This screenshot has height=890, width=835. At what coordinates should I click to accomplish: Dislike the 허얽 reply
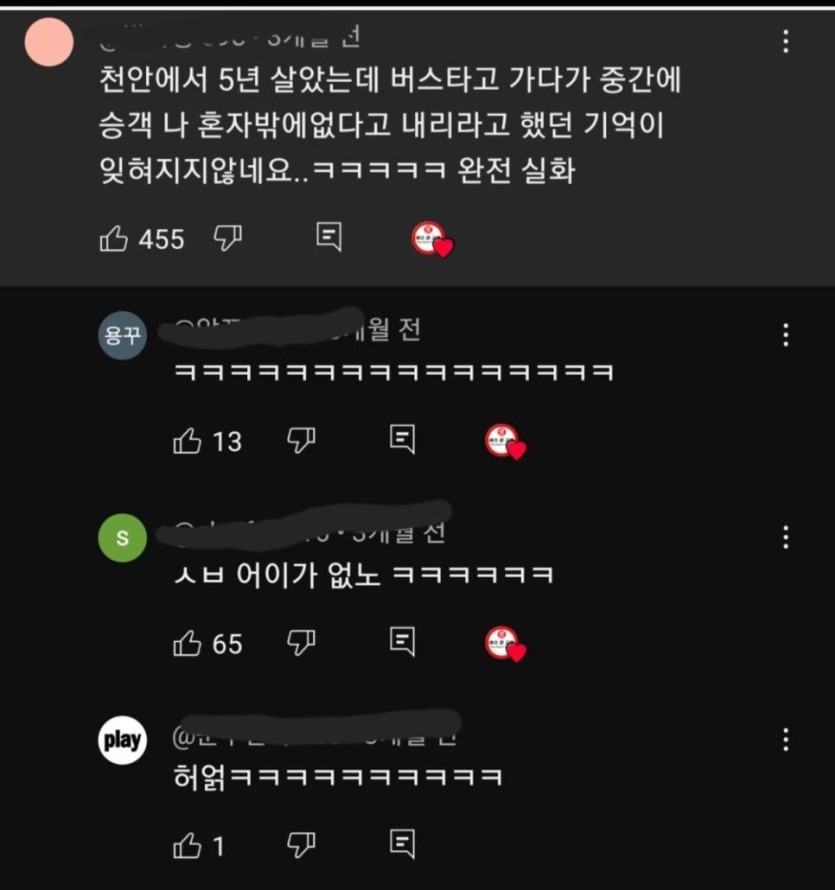click(x=302, y=845)
